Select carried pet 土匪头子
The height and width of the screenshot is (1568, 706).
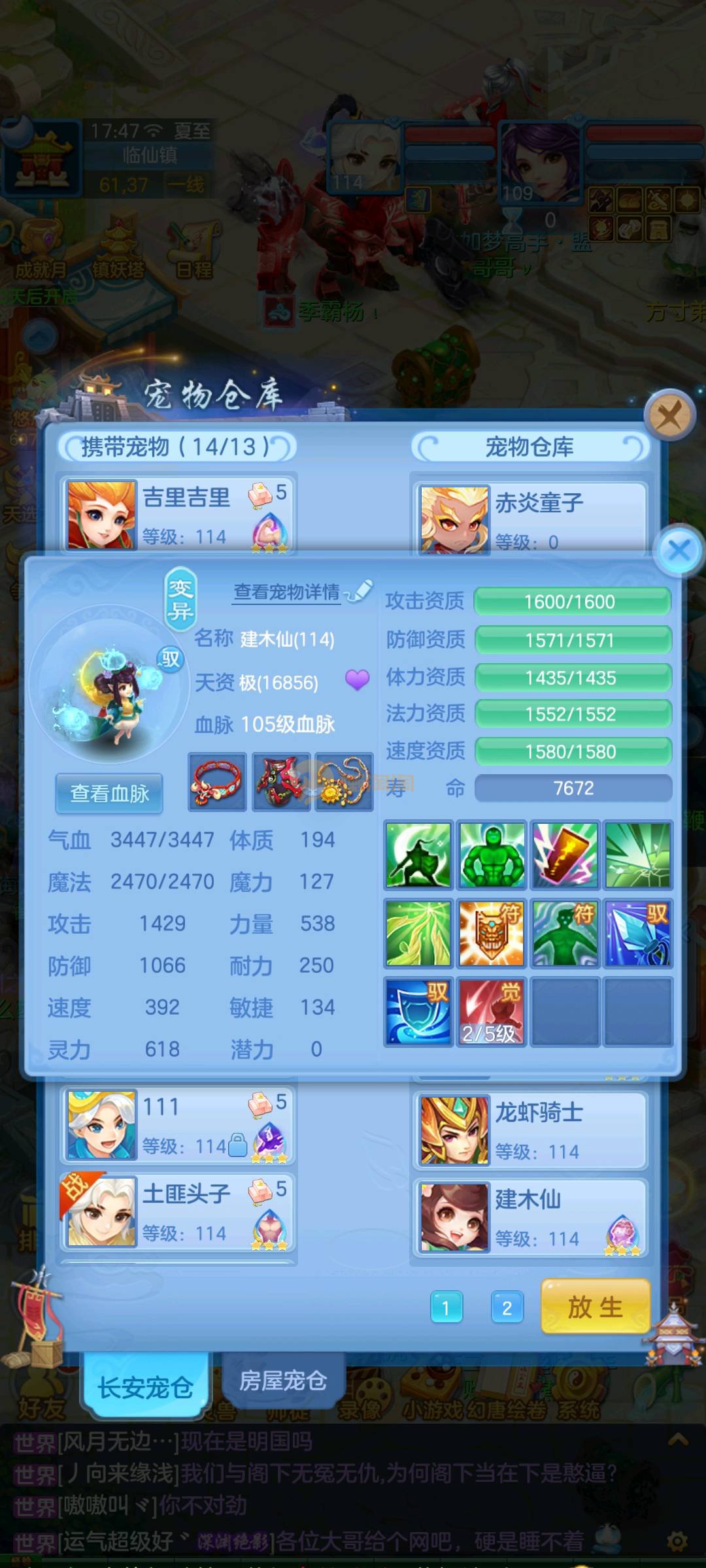[x=178, y=1212]
